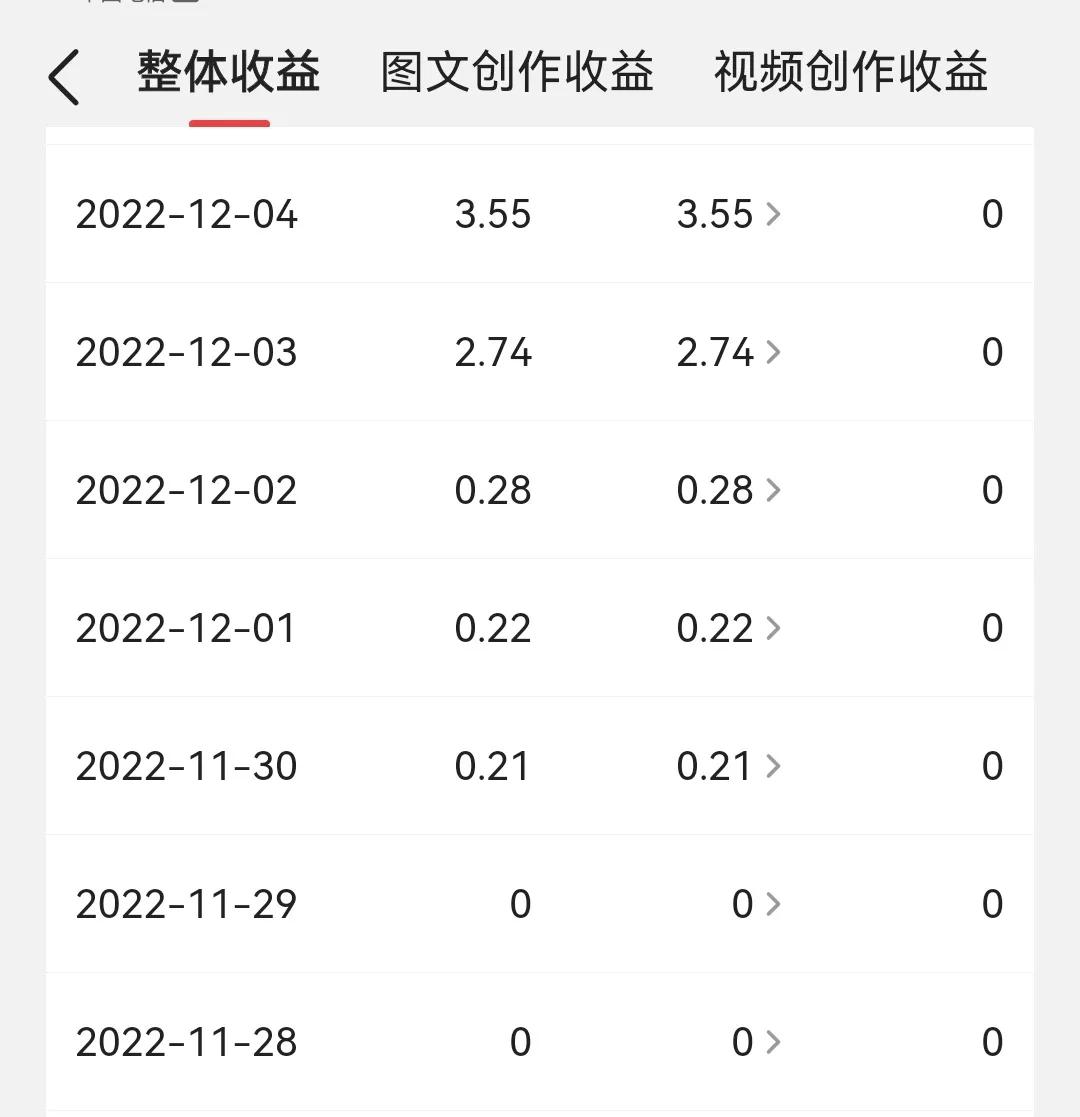This screenshot has width=1080, height=1117.
Task: Click the earnings value 2.74
Action: pyautogui.click(x=494, y=352)
